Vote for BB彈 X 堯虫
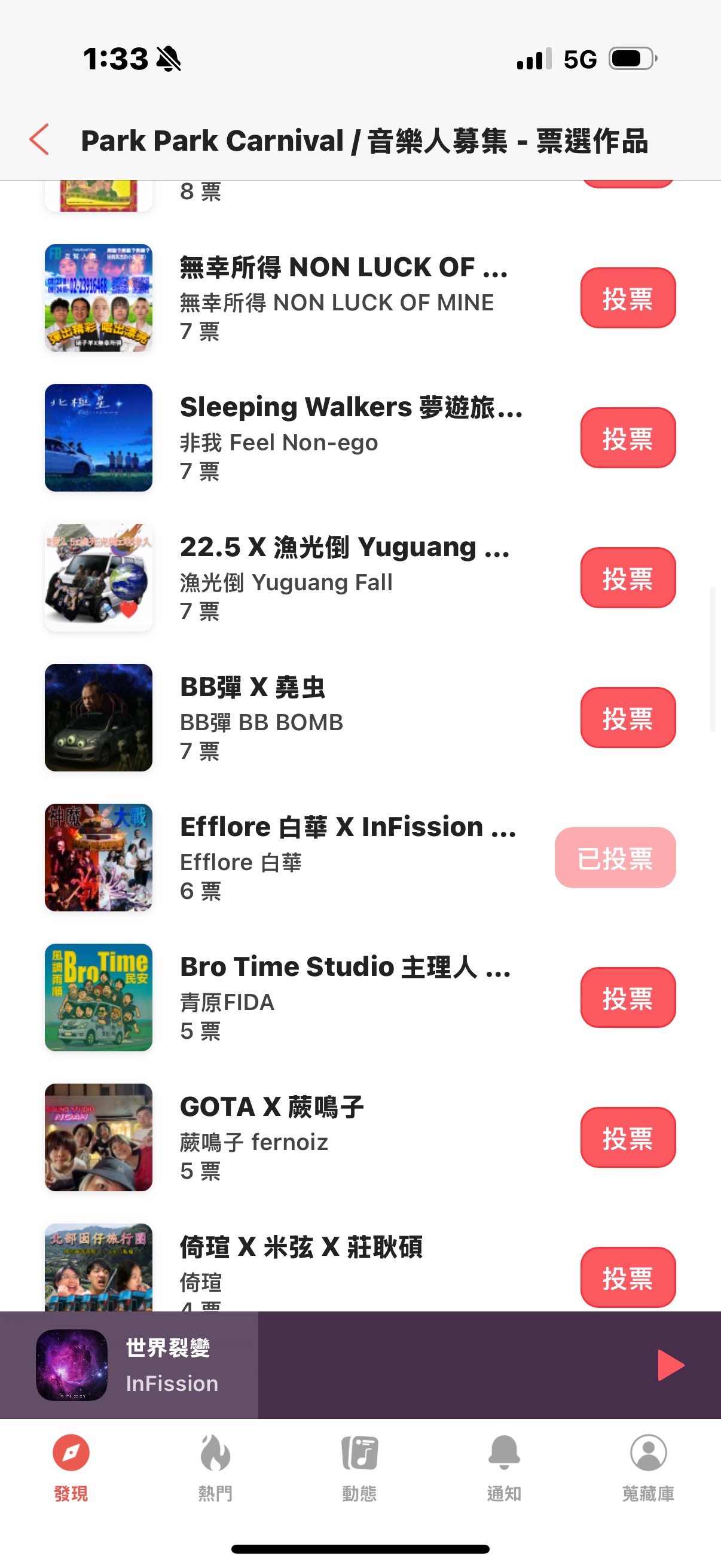721x1568 pixels. coord(627,718)
